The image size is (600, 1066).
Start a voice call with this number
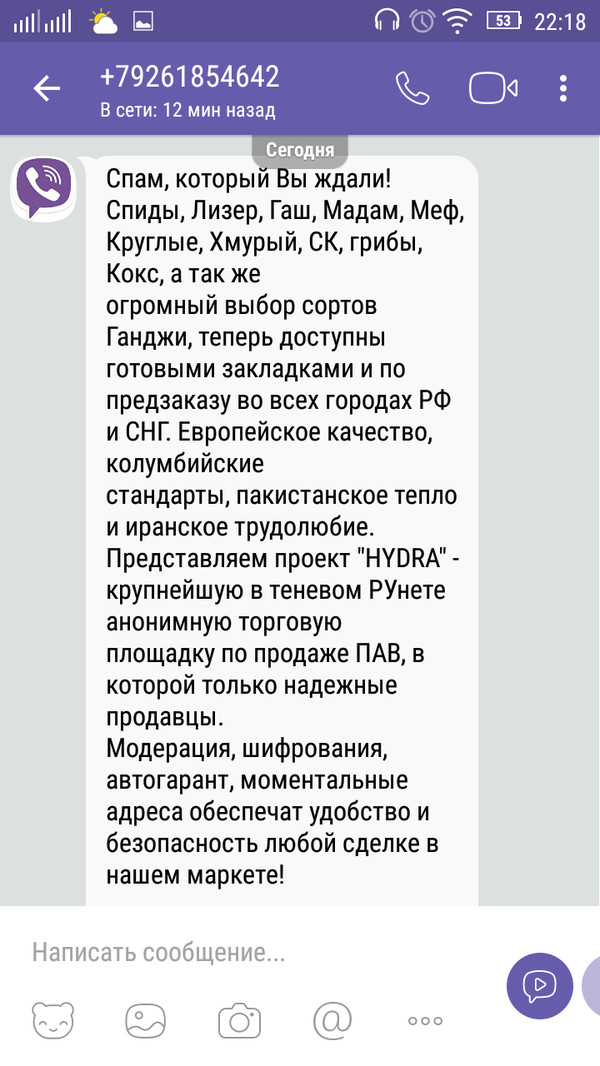point(412,88)
